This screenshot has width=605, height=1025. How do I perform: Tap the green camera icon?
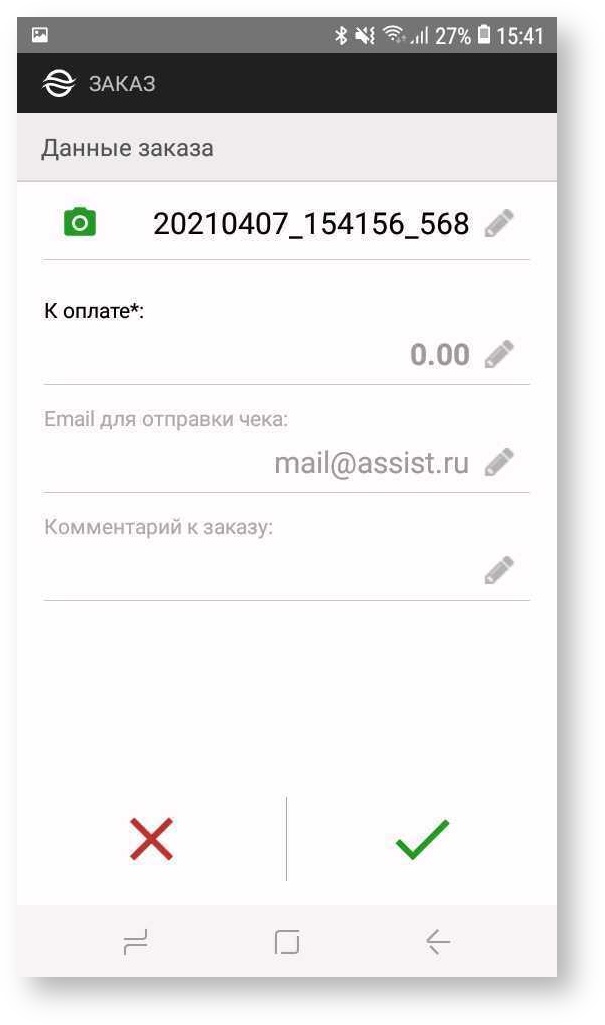(x=80, y=223)
